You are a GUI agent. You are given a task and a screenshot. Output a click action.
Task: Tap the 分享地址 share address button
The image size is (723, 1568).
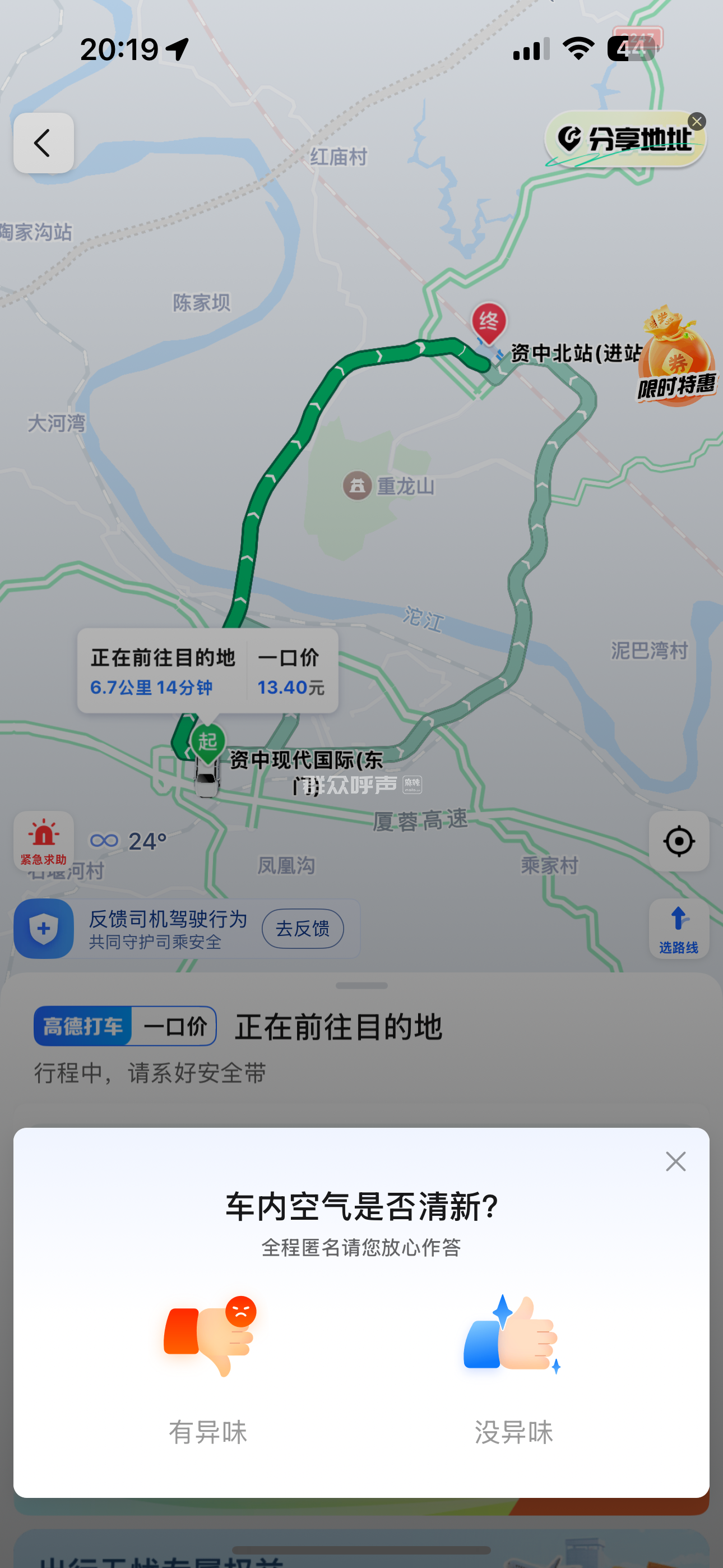click(622, 140)
